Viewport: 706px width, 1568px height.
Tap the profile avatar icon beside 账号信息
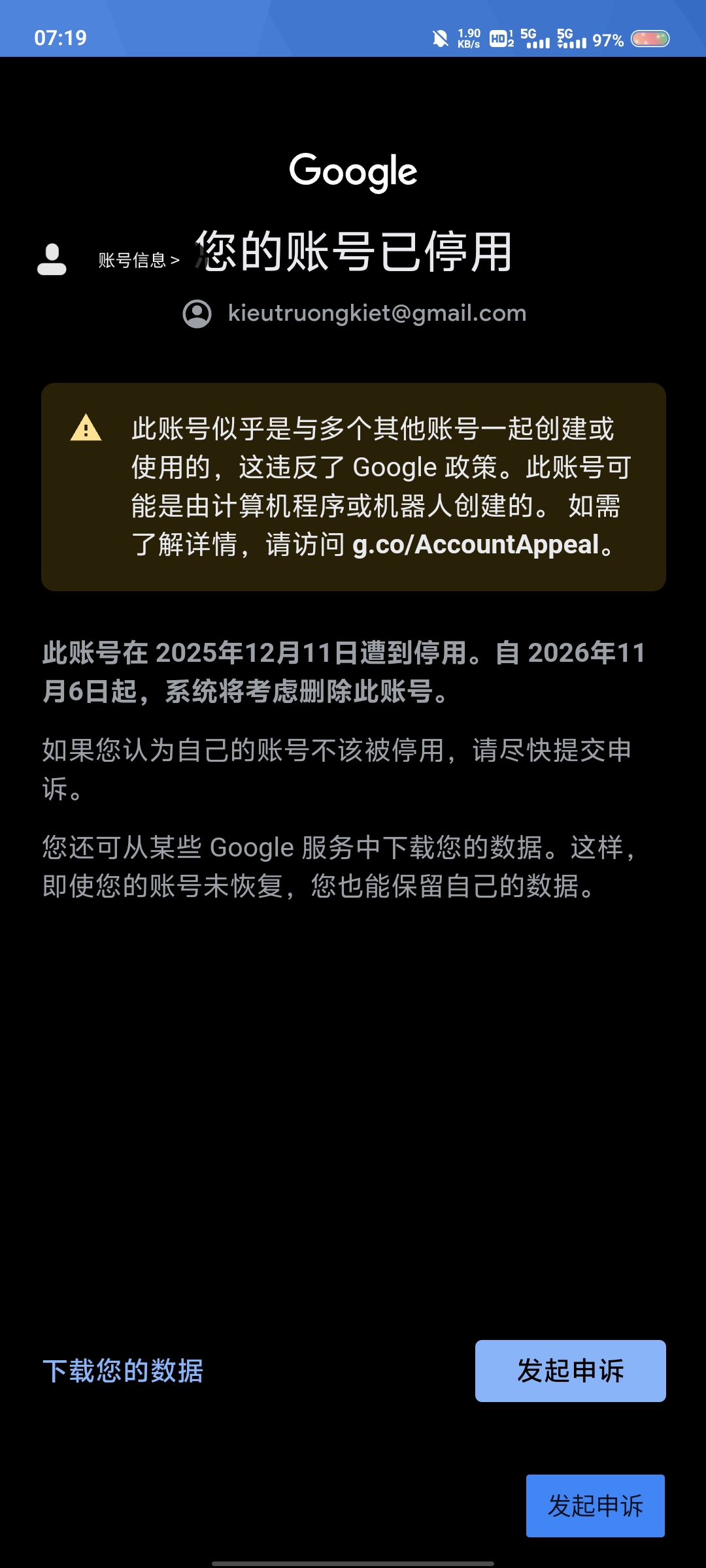click(52, 259)
